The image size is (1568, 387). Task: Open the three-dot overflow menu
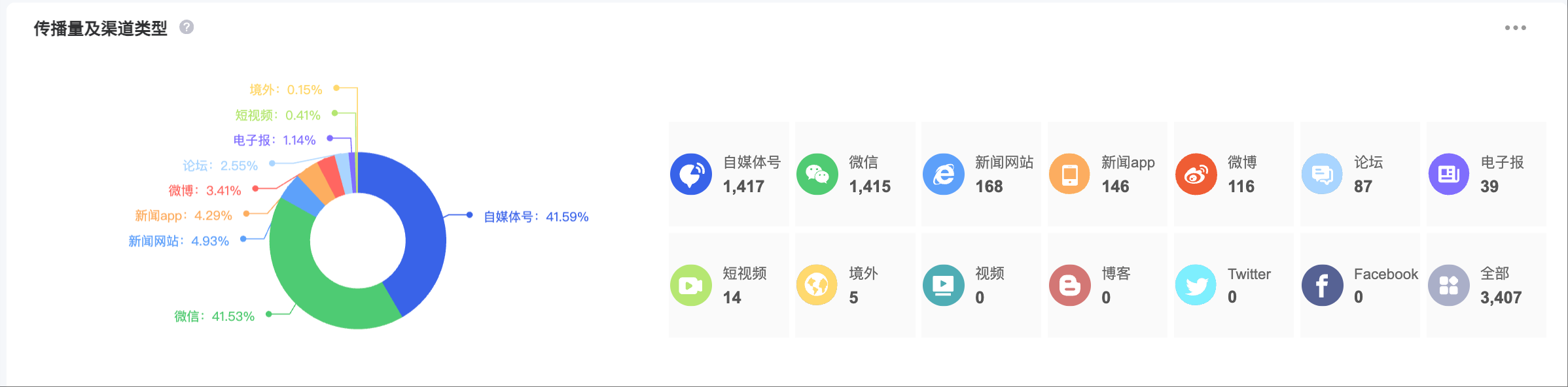pyautogui.click(x=1515, y=27)
